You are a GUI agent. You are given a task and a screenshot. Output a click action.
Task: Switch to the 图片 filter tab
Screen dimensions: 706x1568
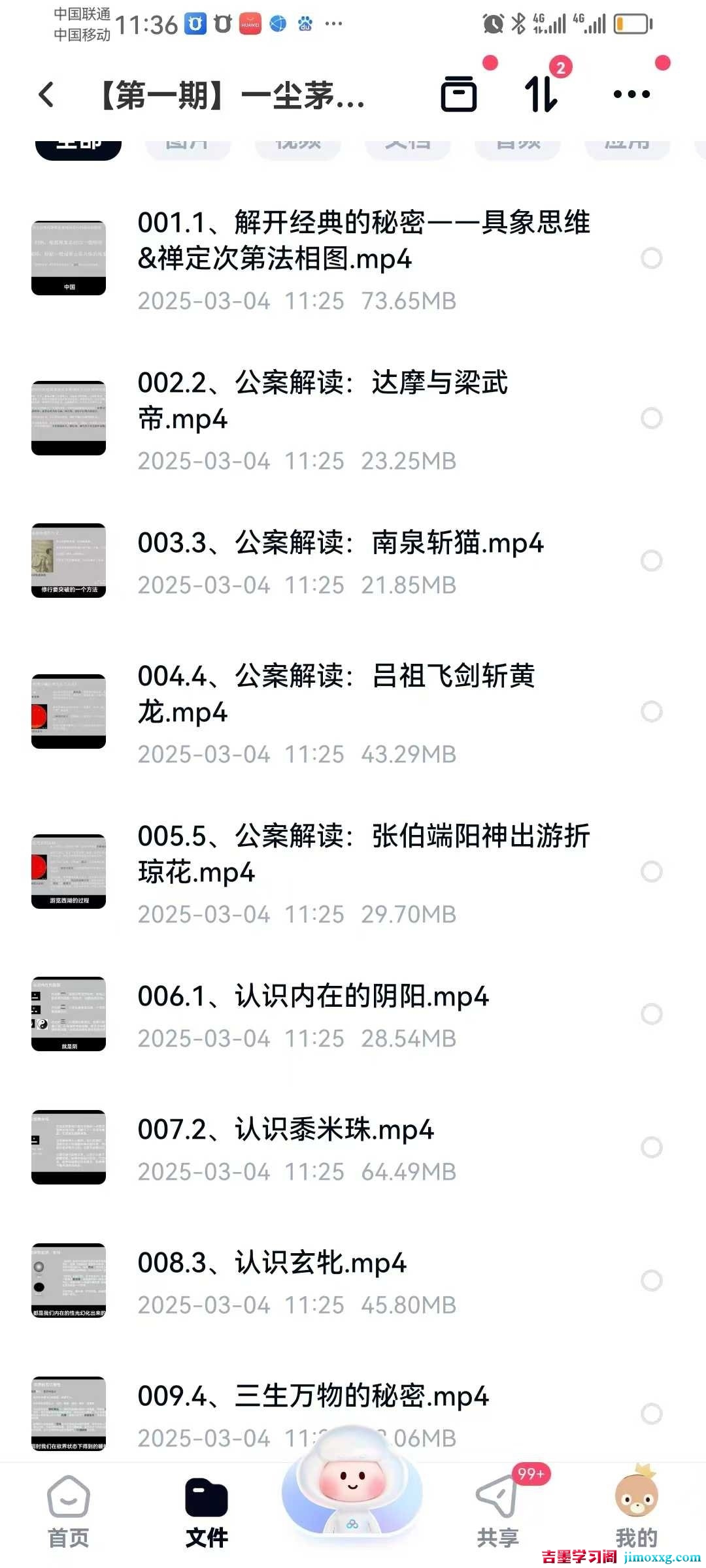pyautogui.click(x=188, y=145)
